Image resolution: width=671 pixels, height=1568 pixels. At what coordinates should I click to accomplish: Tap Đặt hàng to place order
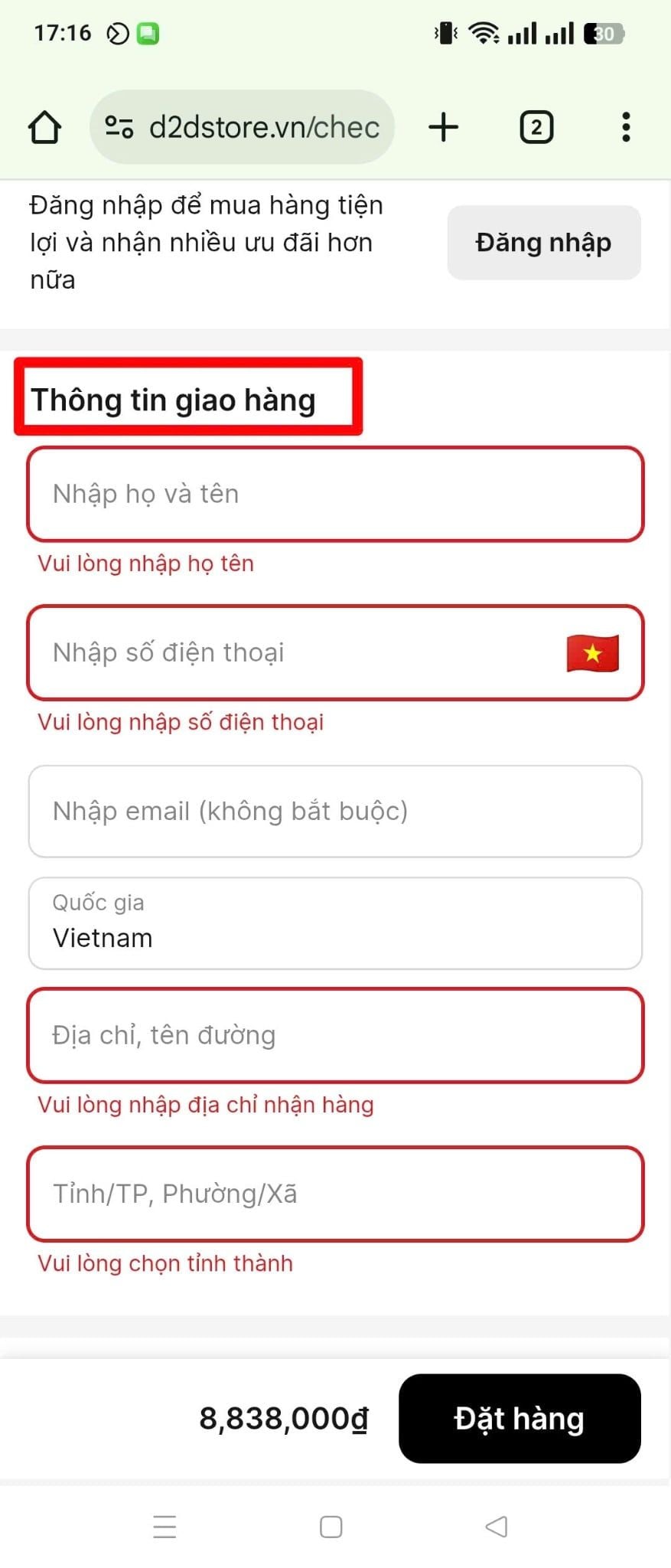coord(520,1419)
